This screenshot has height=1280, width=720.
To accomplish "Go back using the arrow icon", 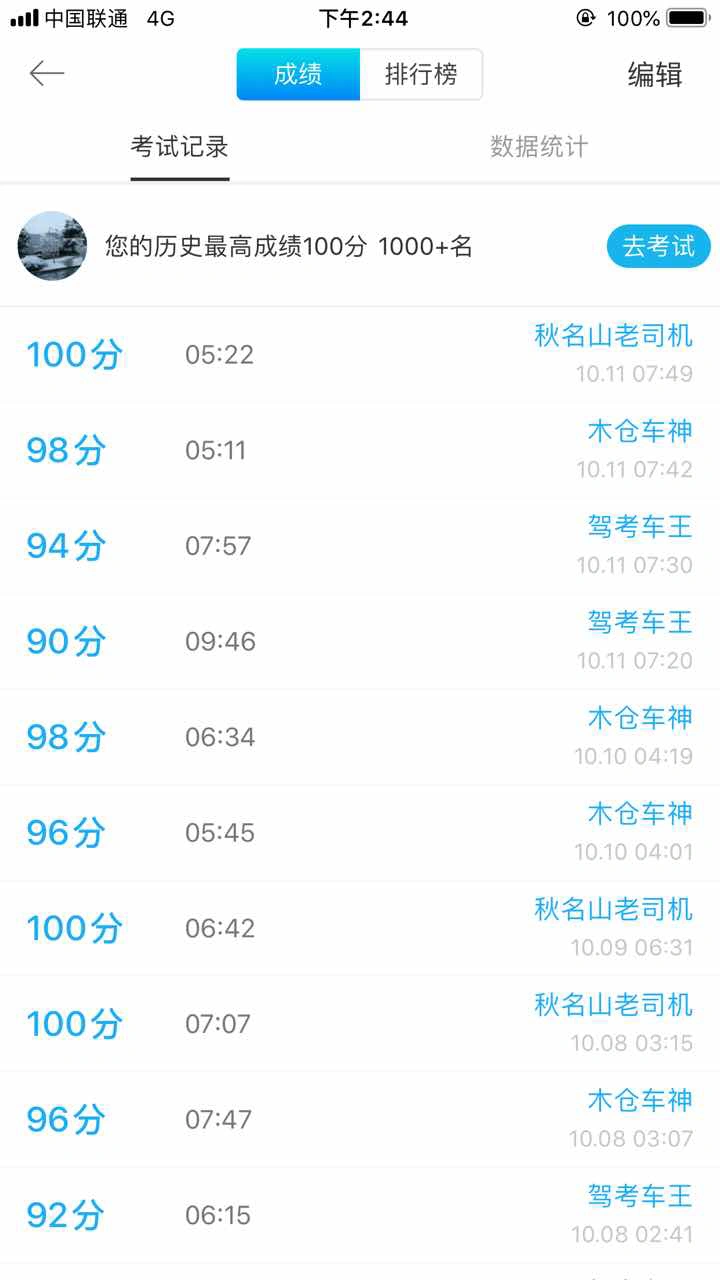I will [47, 74].
